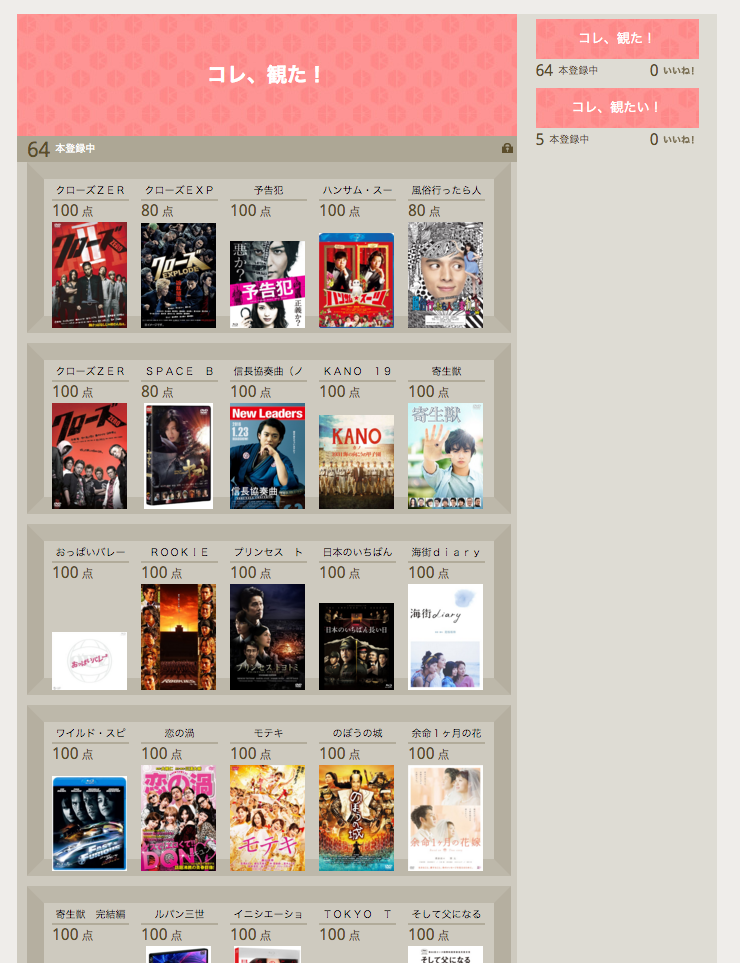Open the KANO 19 movie cover
740x963 pixels.
click(x=356, y=462)
